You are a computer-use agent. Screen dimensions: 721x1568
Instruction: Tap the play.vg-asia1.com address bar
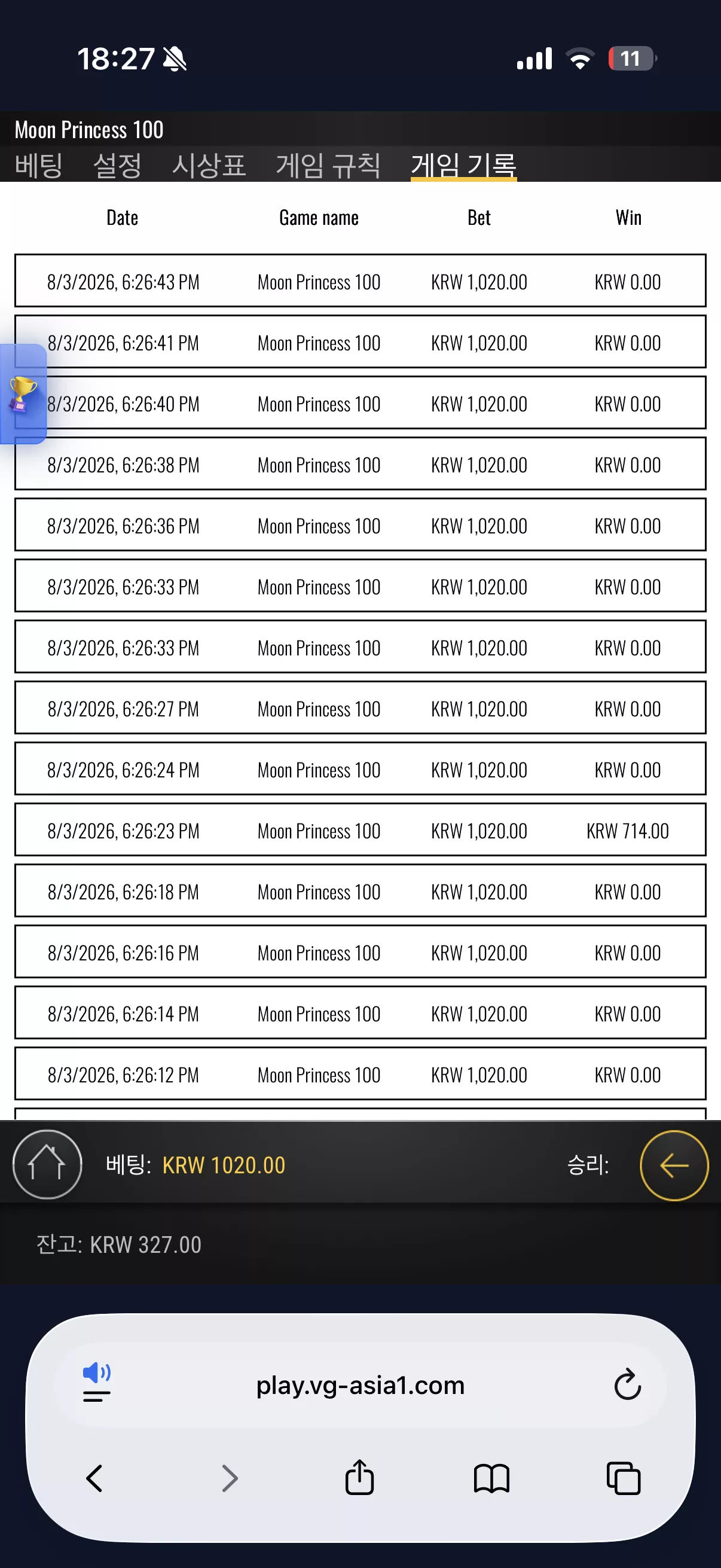(360, 1385)
